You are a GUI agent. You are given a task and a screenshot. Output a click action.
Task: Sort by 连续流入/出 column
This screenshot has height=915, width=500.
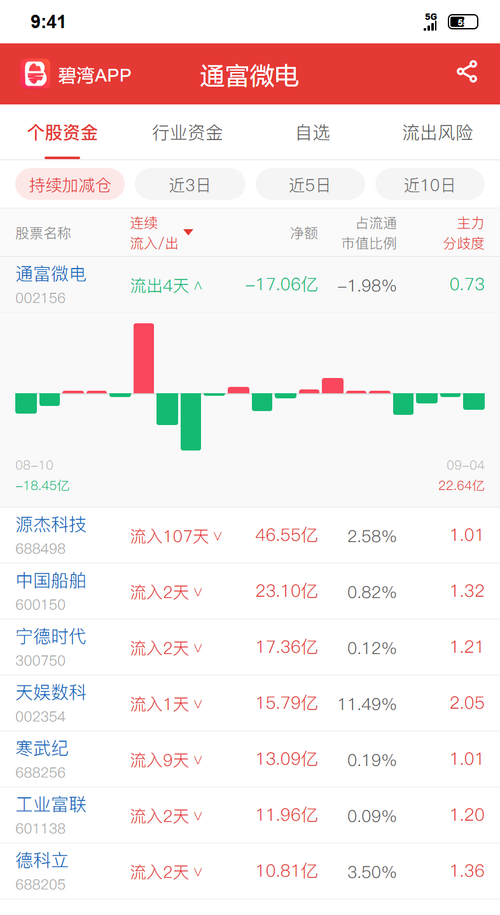point(161,233)
